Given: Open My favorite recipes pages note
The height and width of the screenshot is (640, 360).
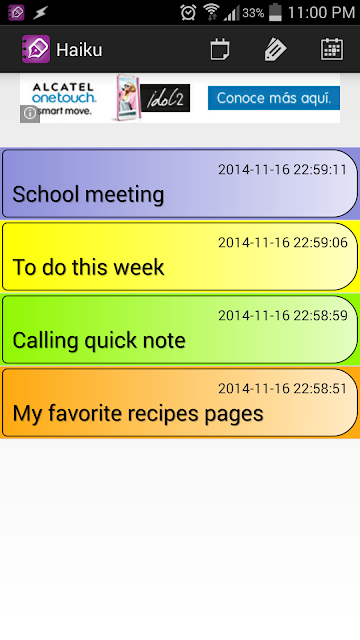Looking at the screenshot, I should pos(180,402).
